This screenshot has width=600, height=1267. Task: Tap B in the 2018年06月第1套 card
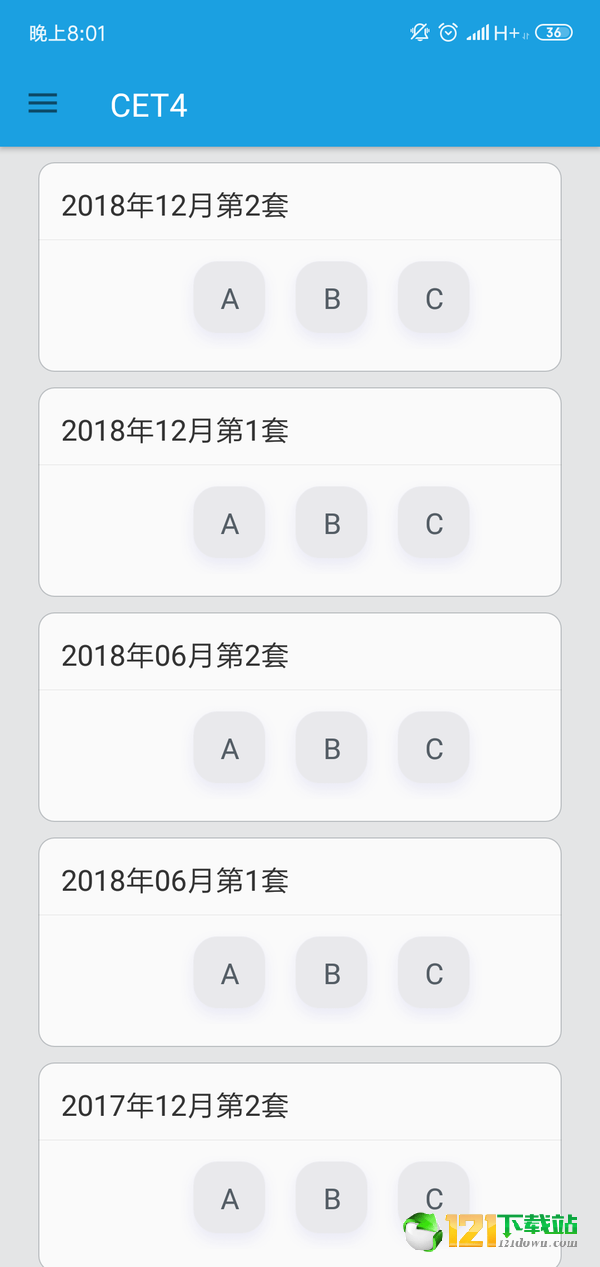point(332,973)
